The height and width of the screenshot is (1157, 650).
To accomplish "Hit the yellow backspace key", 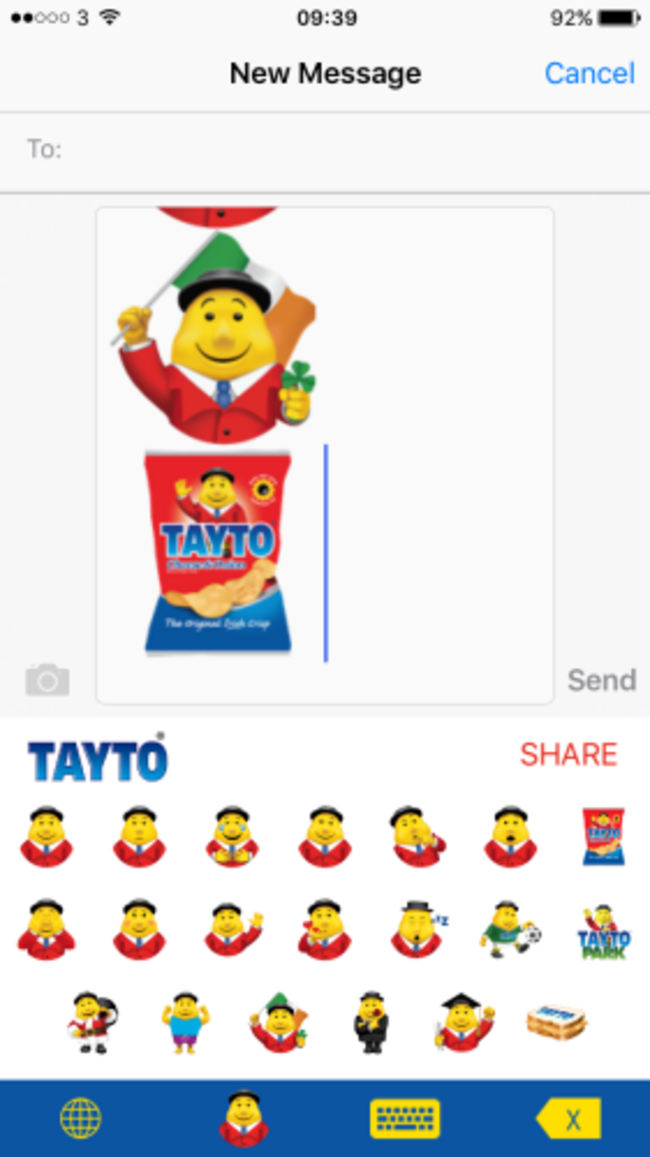I will [568, 1118].
